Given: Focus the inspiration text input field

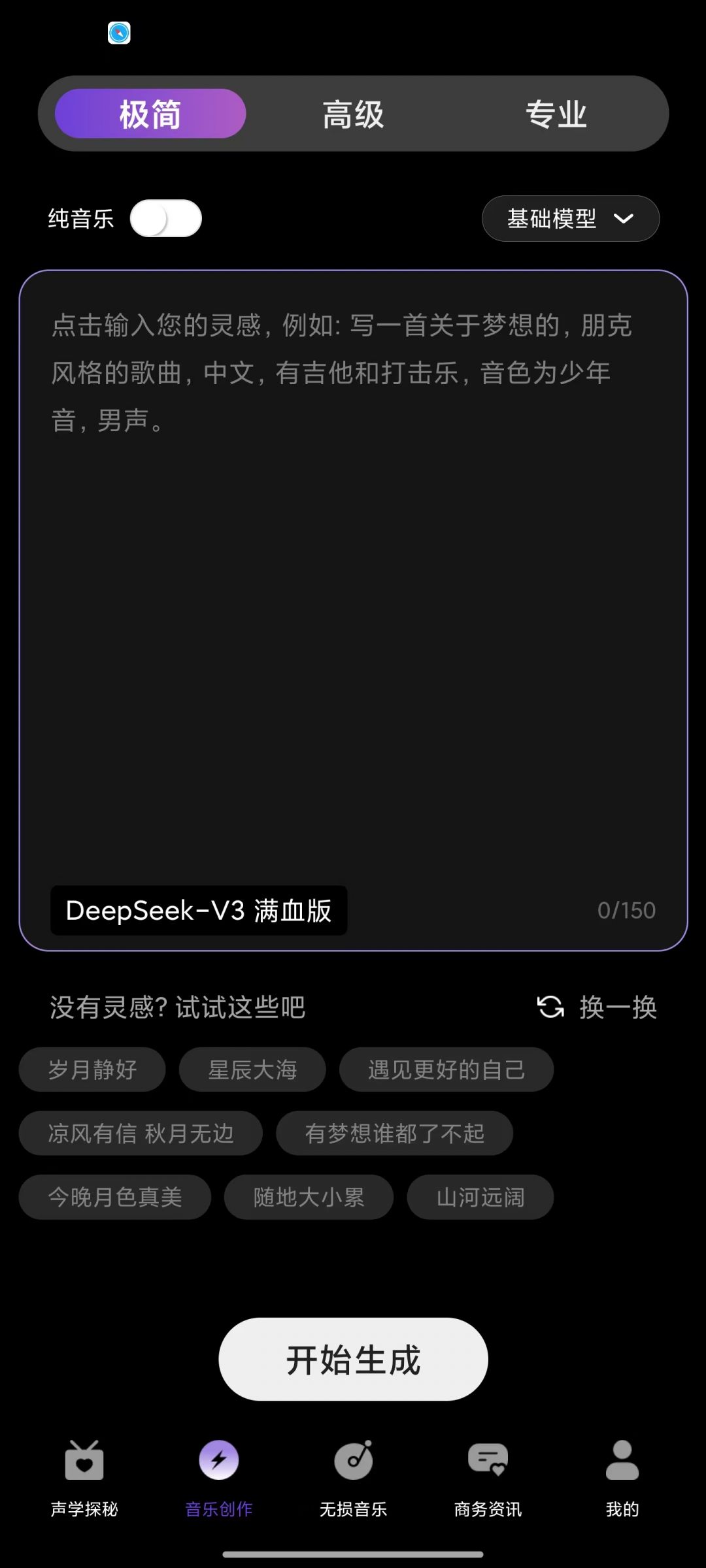Looking at the screenshot, I should click(x=353, y=588).
